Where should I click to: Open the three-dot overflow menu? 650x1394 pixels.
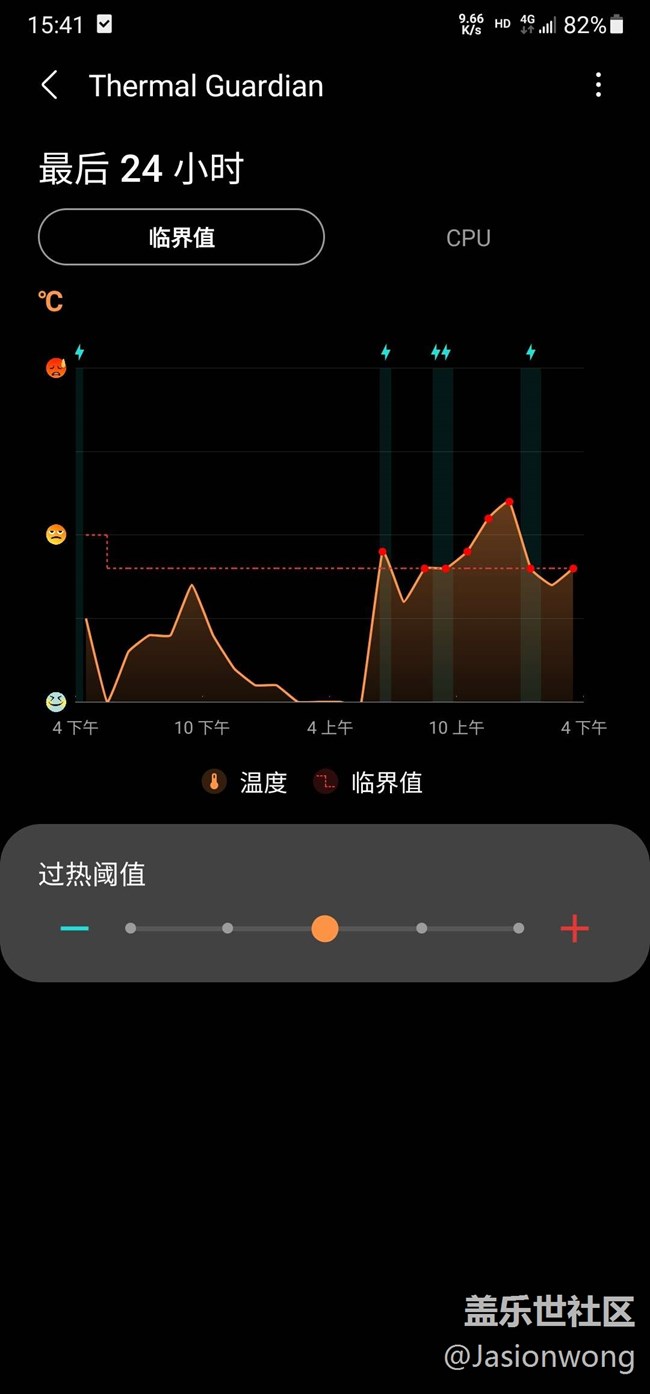(598, 86)
